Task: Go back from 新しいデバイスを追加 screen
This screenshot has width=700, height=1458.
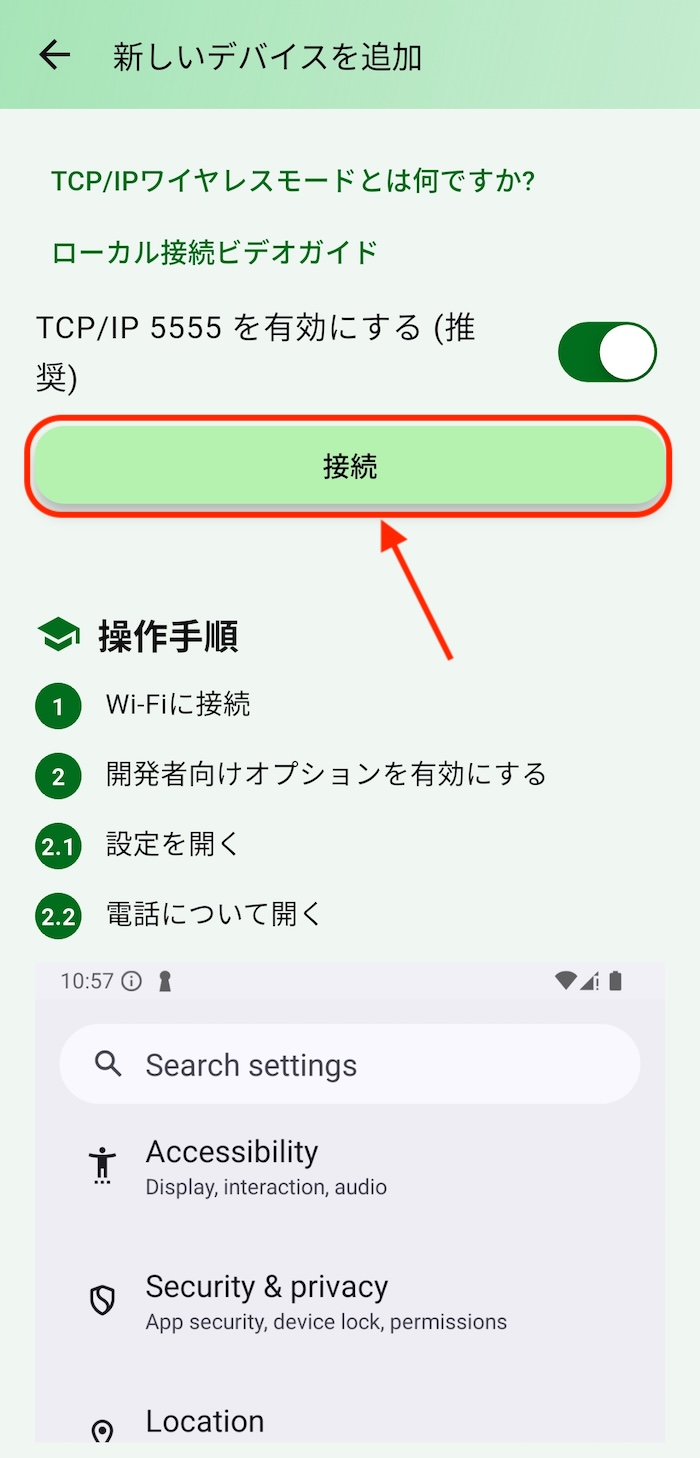Action: pyautogui.click(x=55, y=55)
